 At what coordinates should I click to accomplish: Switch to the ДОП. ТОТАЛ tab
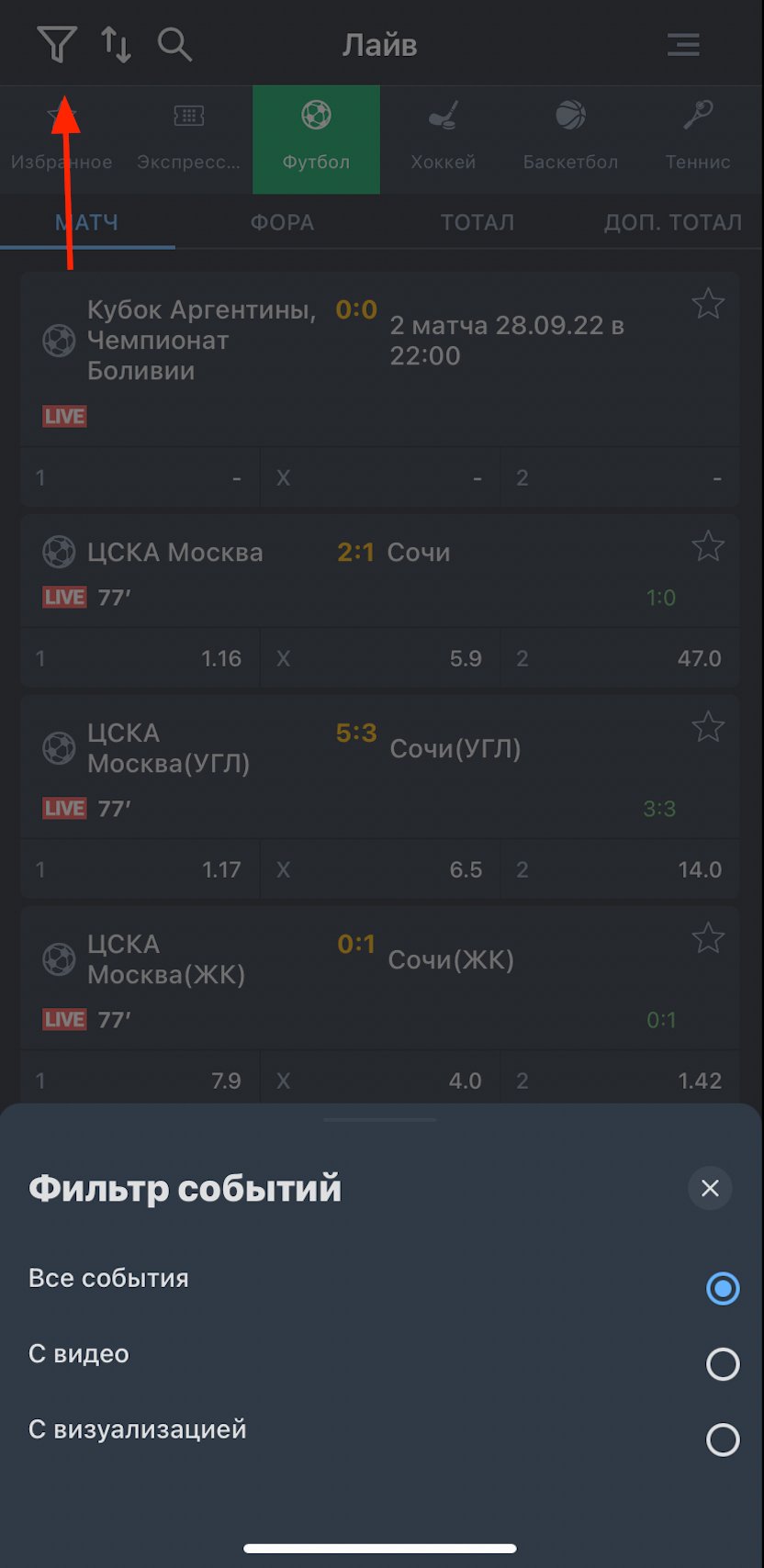click(x=672, y=223)
